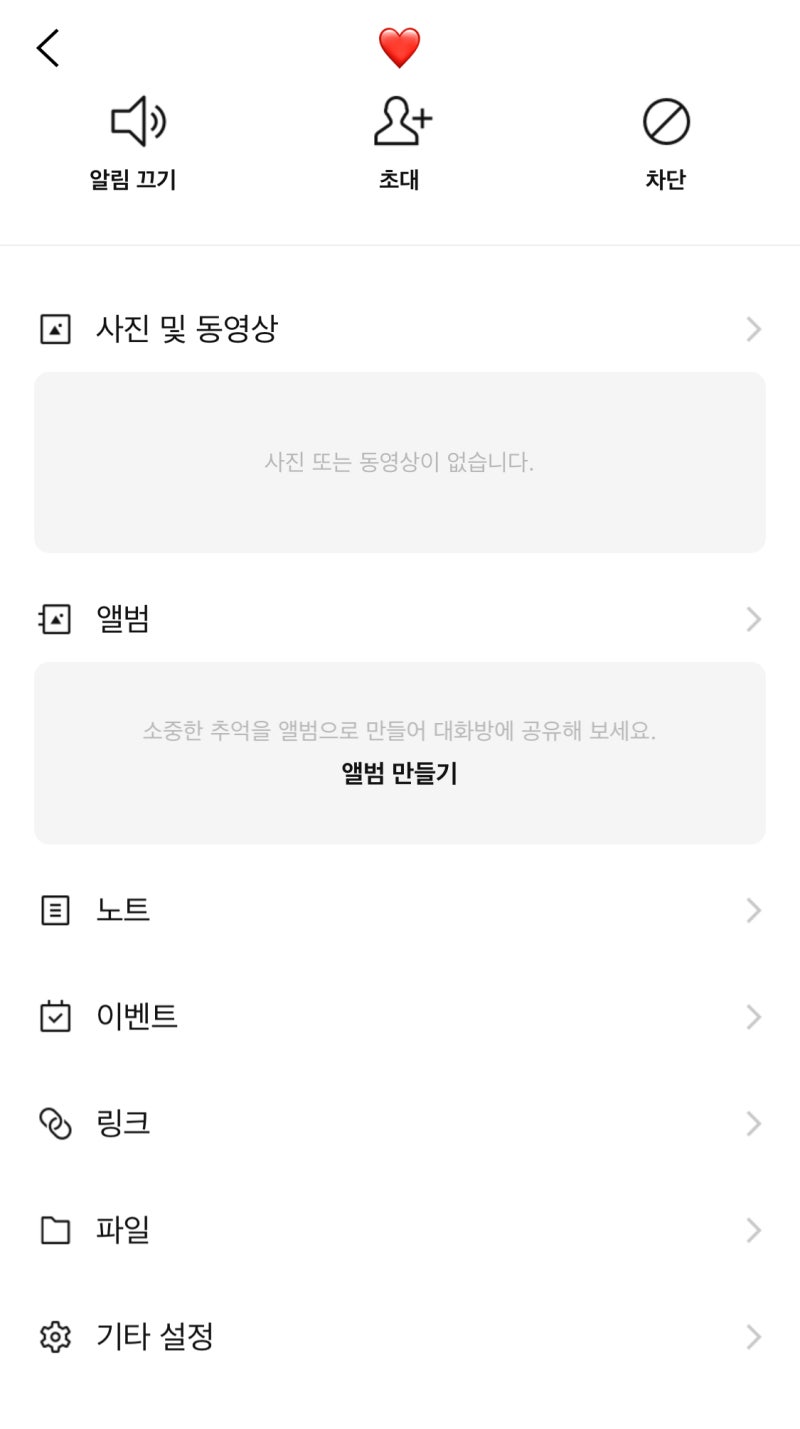
Task: Open the 사진 및 동영상 photo icon
Action: click(x=57, y=328)
